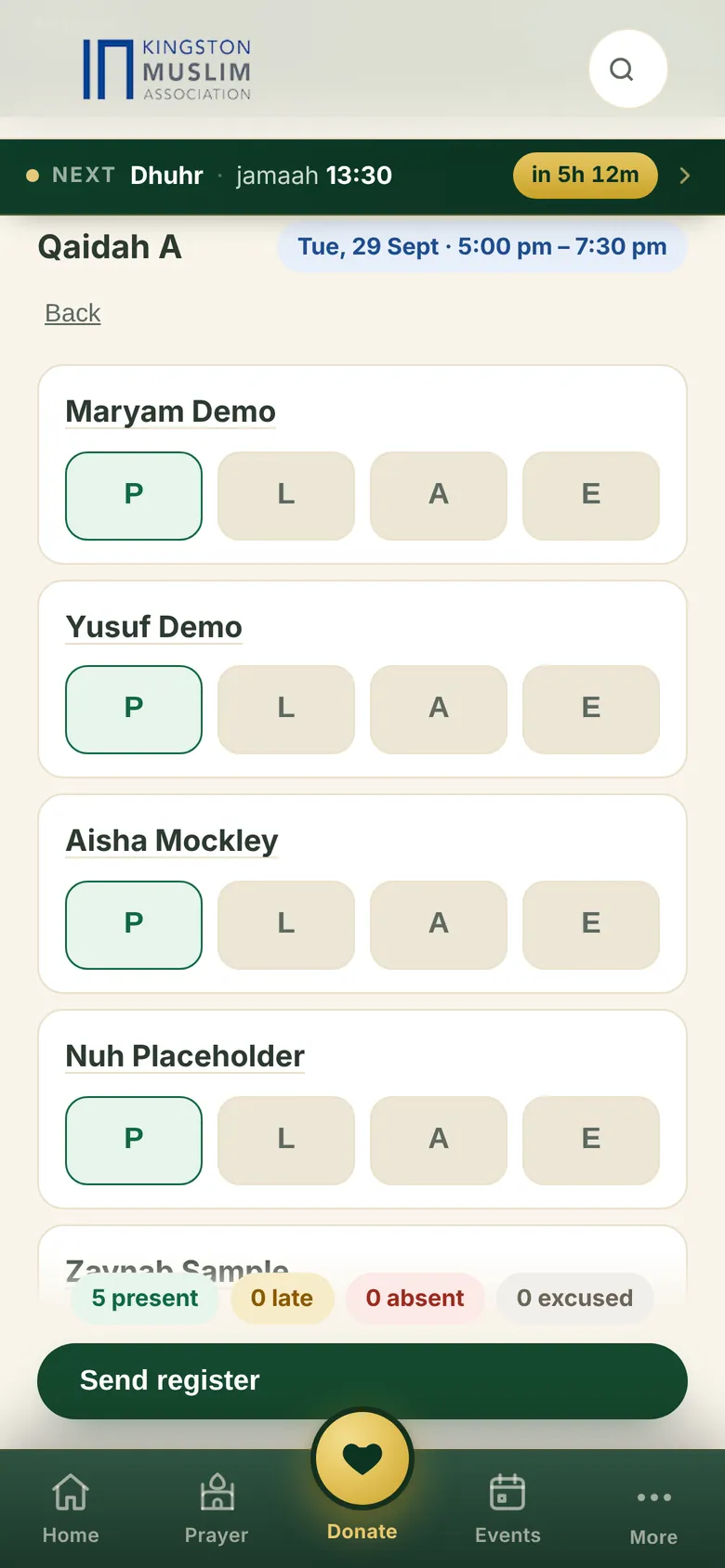725x1568 pixels.
Task: Go back using the Back link
Action: click(72, 313)
